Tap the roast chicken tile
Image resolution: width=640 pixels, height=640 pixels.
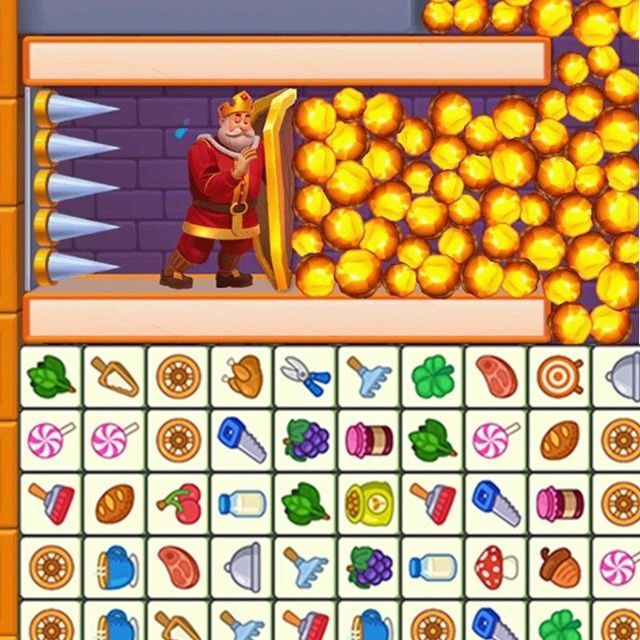point(242,376)
